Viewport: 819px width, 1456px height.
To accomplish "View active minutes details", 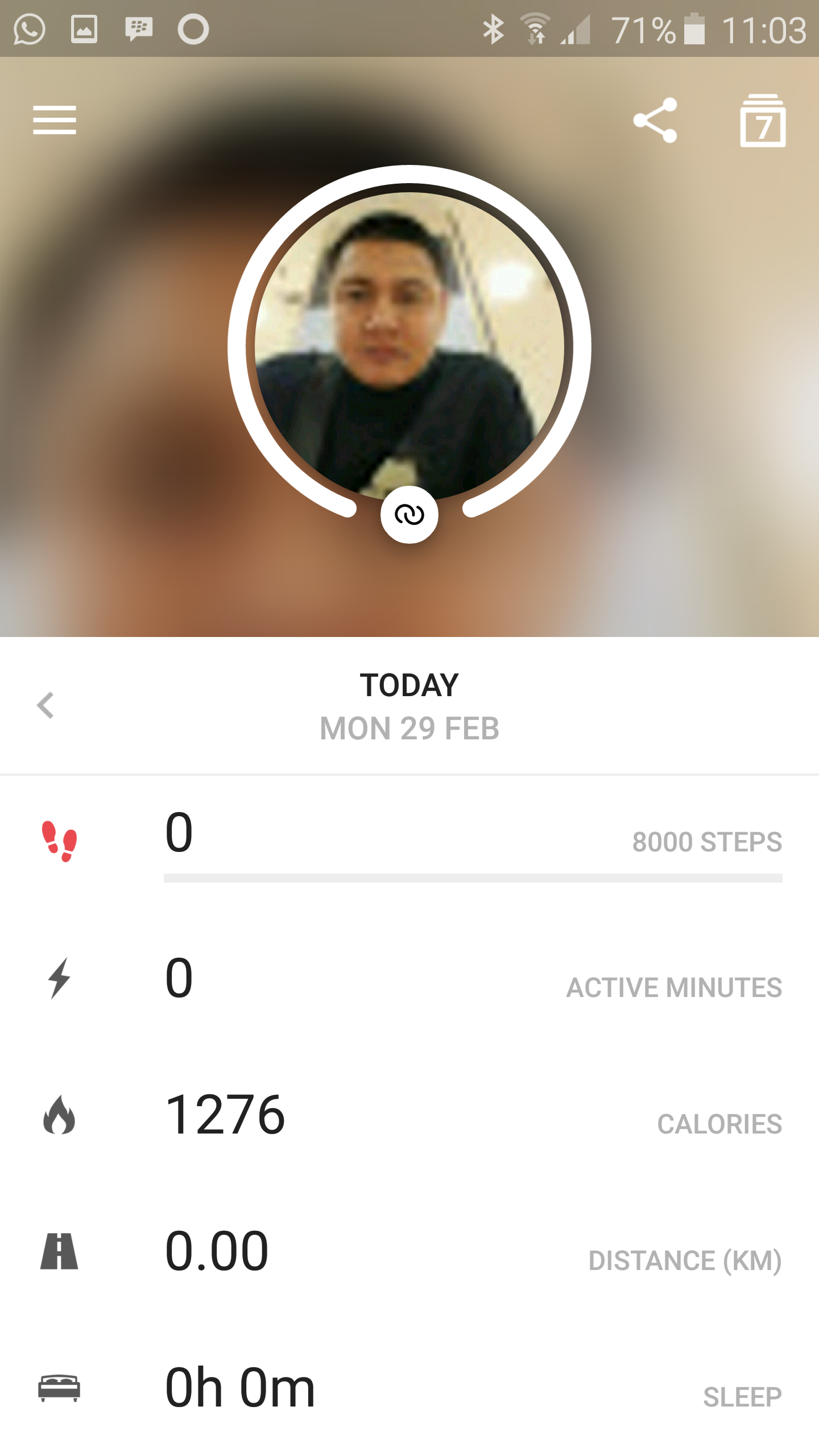I will click(409, 979).
